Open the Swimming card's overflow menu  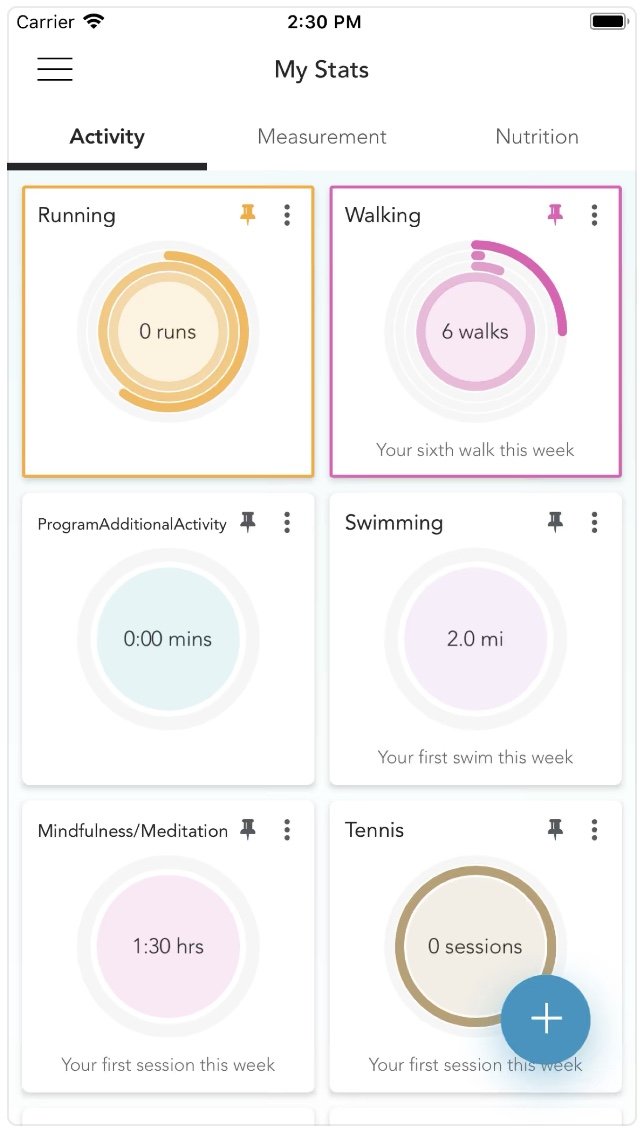(x=595, y=522)
